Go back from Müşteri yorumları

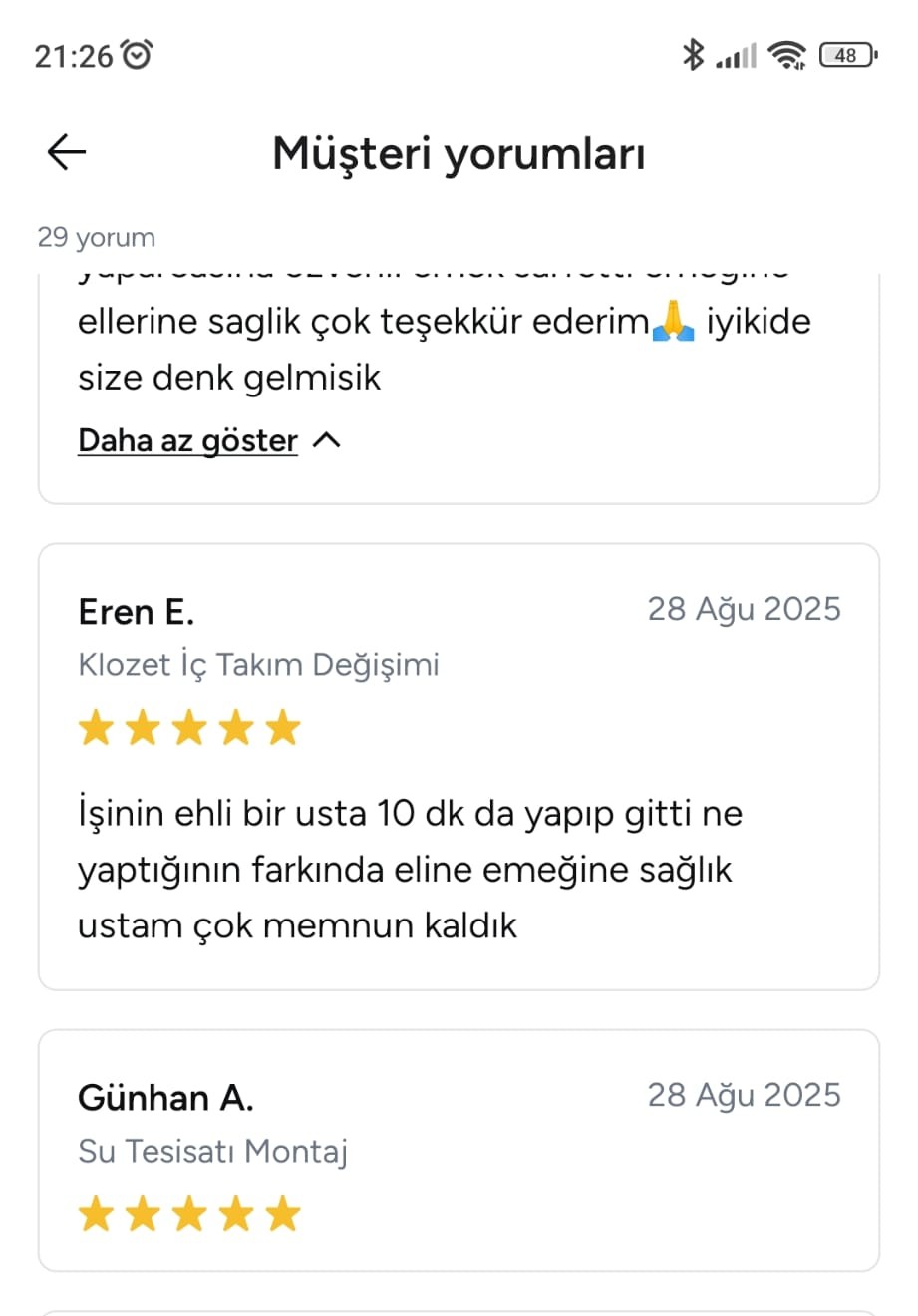67,152
